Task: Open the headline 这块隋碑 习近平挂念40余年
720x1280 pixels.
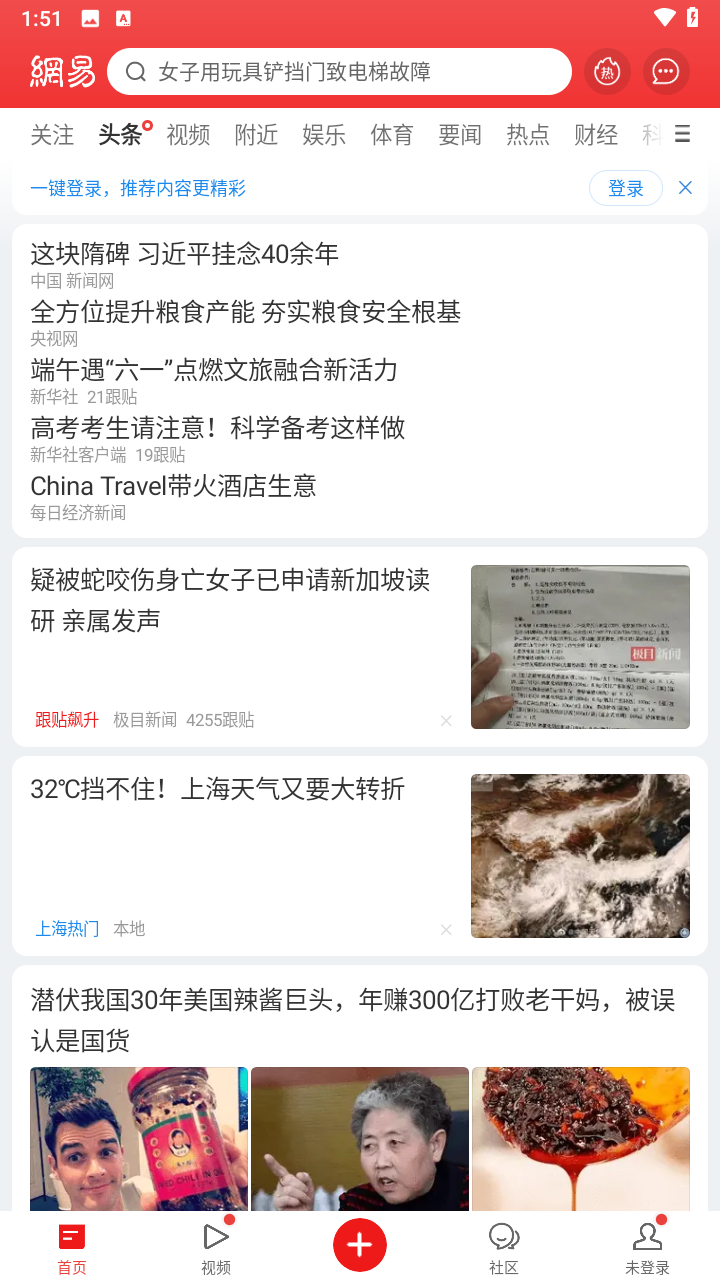Action: [x=185, y=254]
